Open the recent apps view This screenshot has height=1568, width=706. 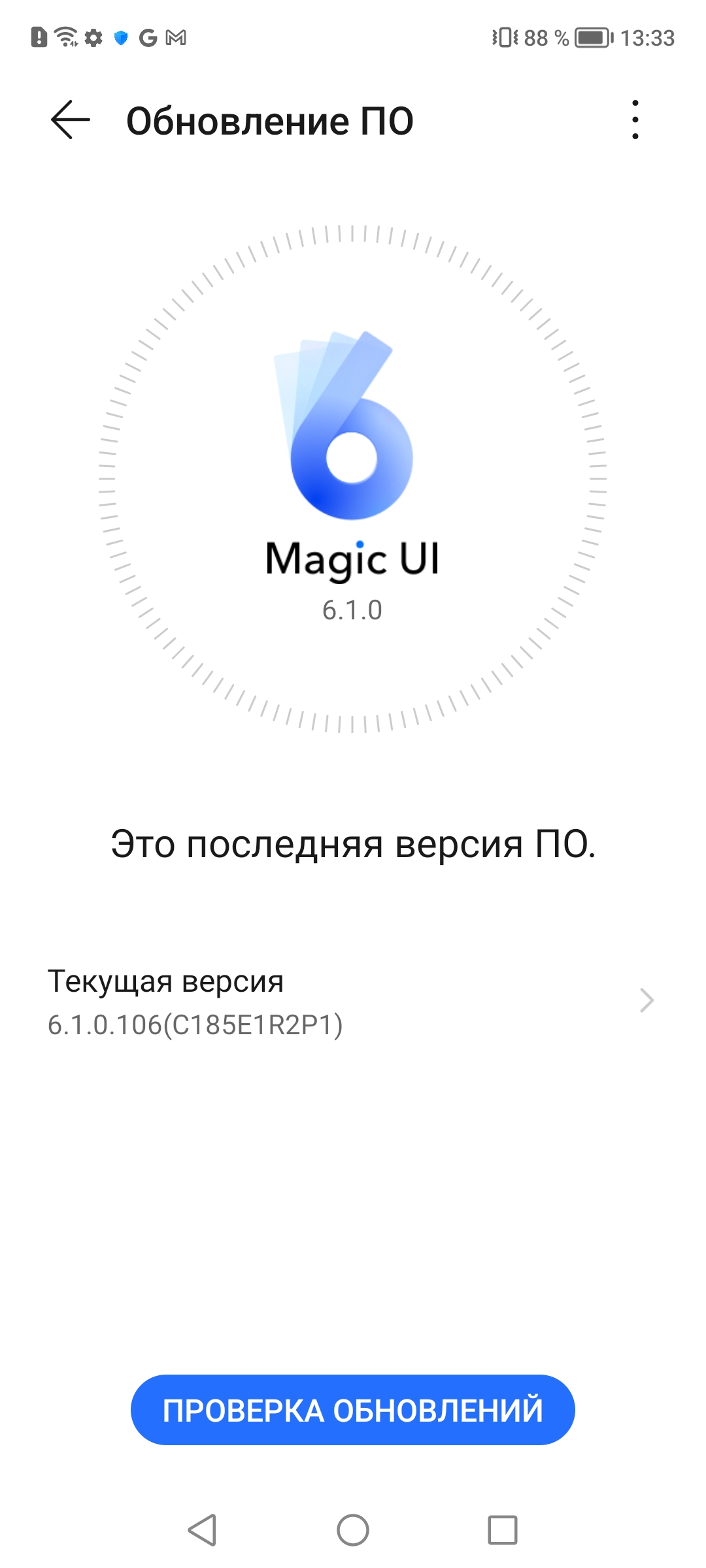[x=502, y=1530]
